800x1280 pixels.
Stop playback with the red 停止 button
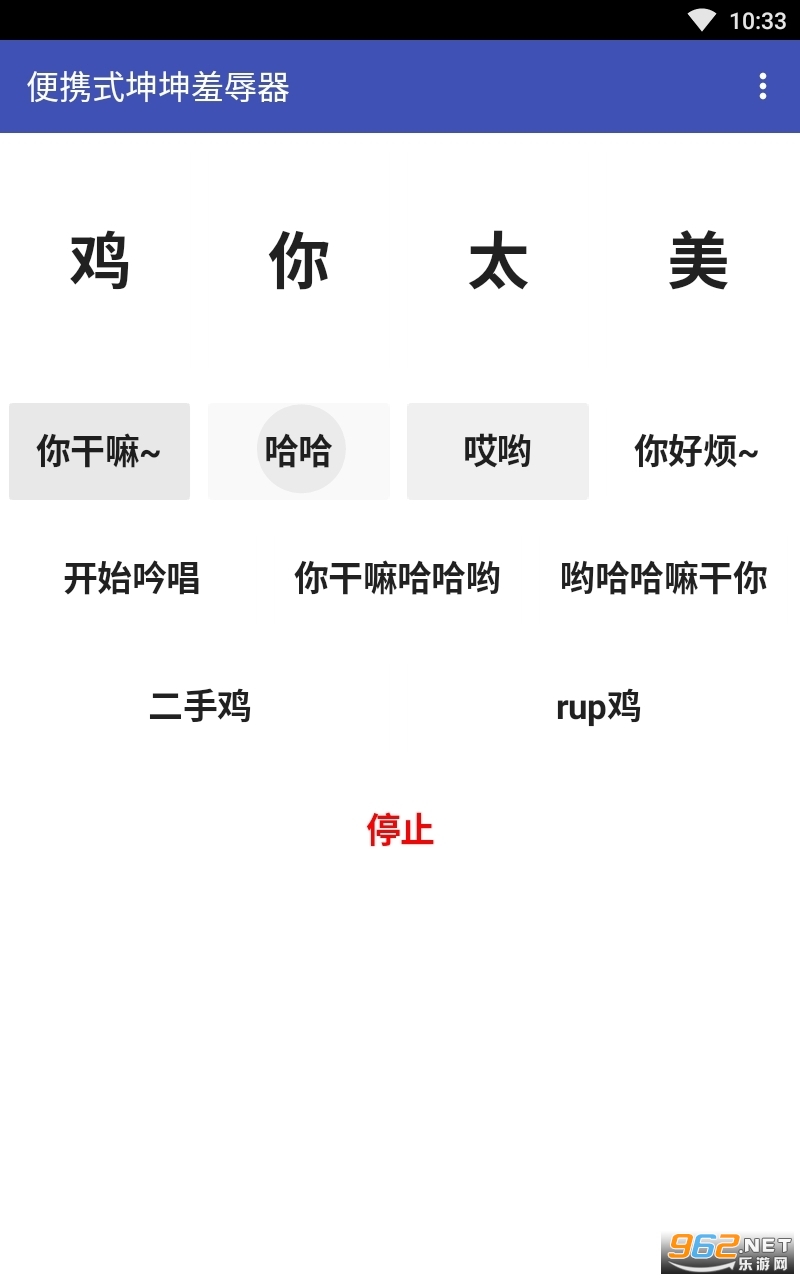(400, 829)
